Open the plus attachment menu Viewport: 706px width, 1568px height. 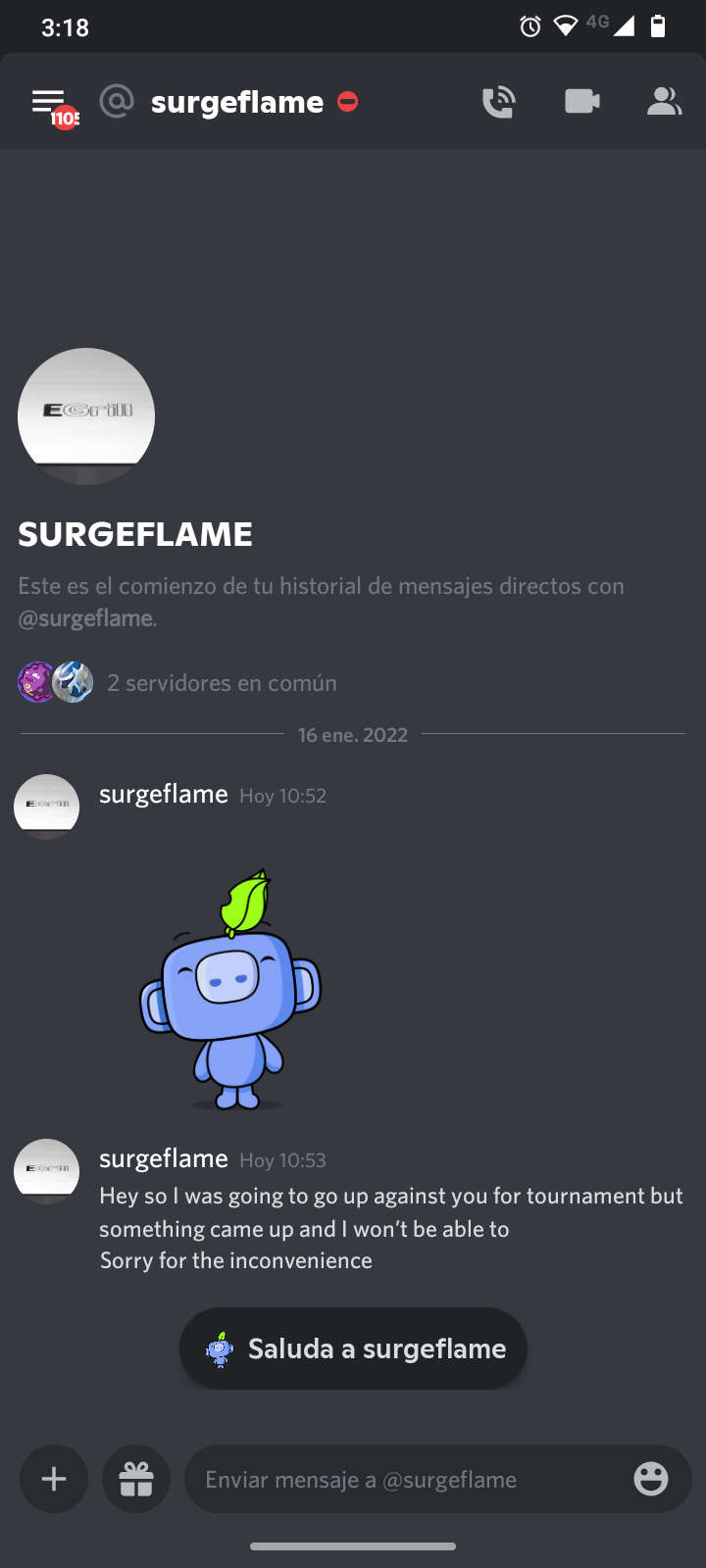point(54,1479)
